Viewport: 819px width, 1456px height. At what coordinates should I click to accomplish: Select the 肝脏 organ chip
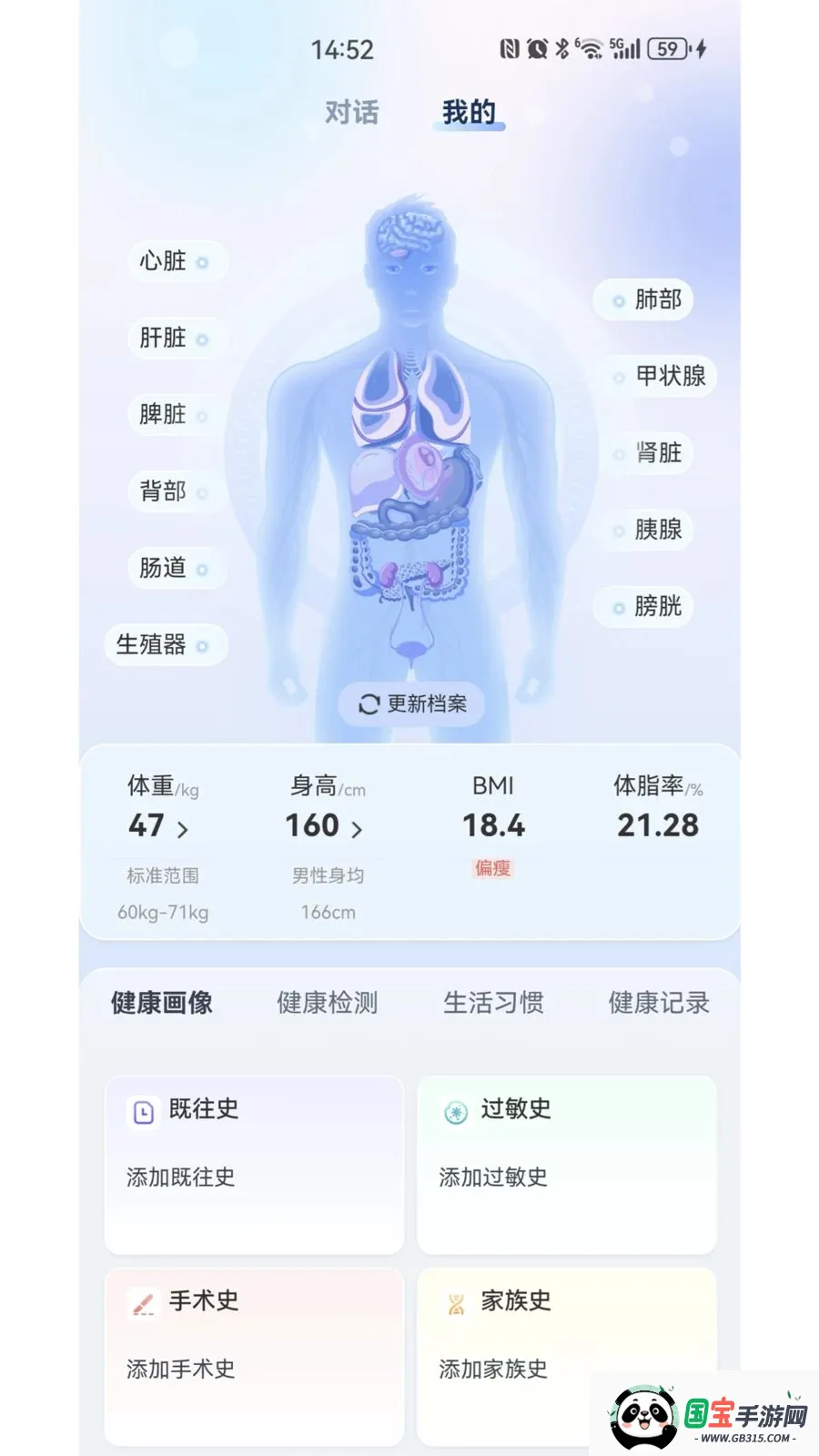[177, 339]
